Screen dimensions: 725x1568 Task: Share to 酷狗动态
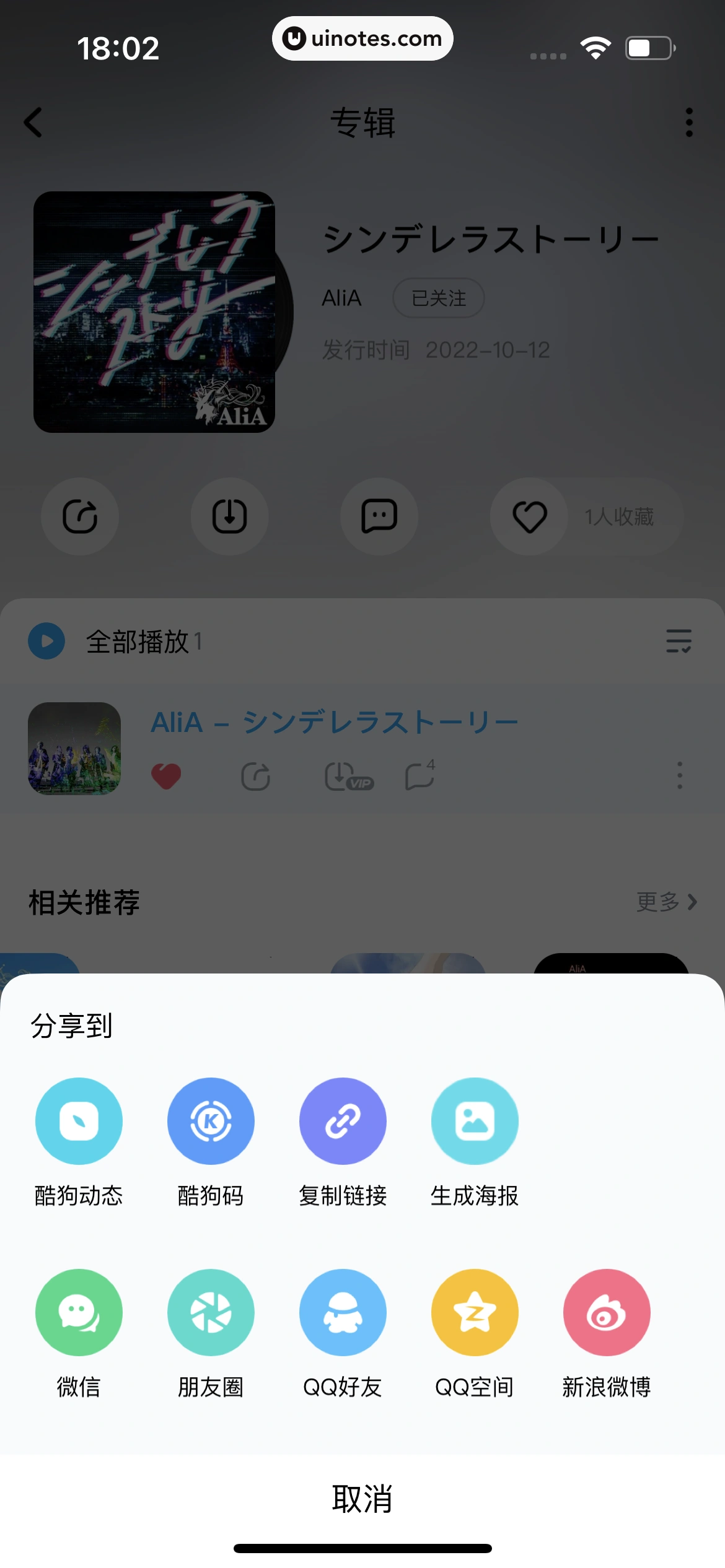coord(79,1122)
